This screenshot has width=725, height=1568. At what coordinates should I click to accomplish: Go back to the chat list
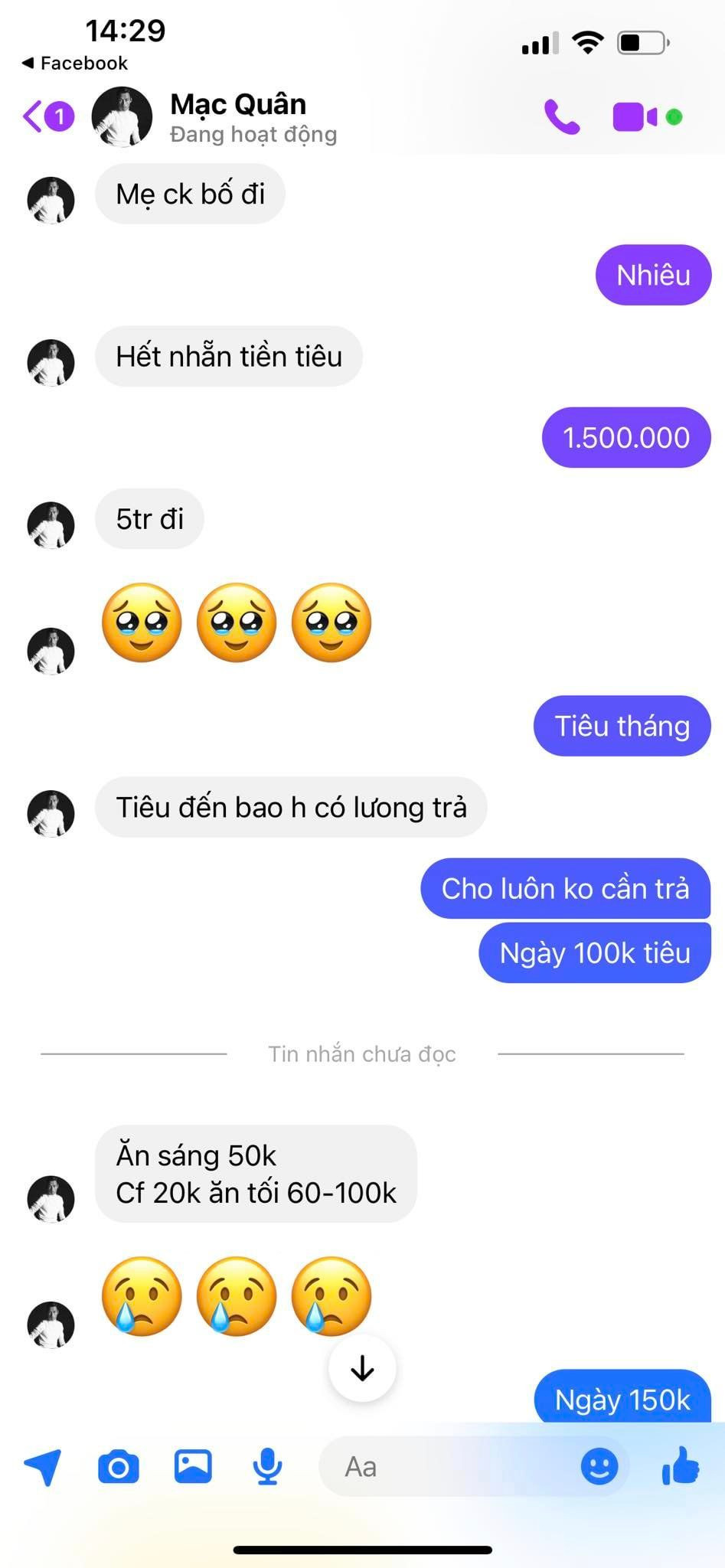(46, 116)
